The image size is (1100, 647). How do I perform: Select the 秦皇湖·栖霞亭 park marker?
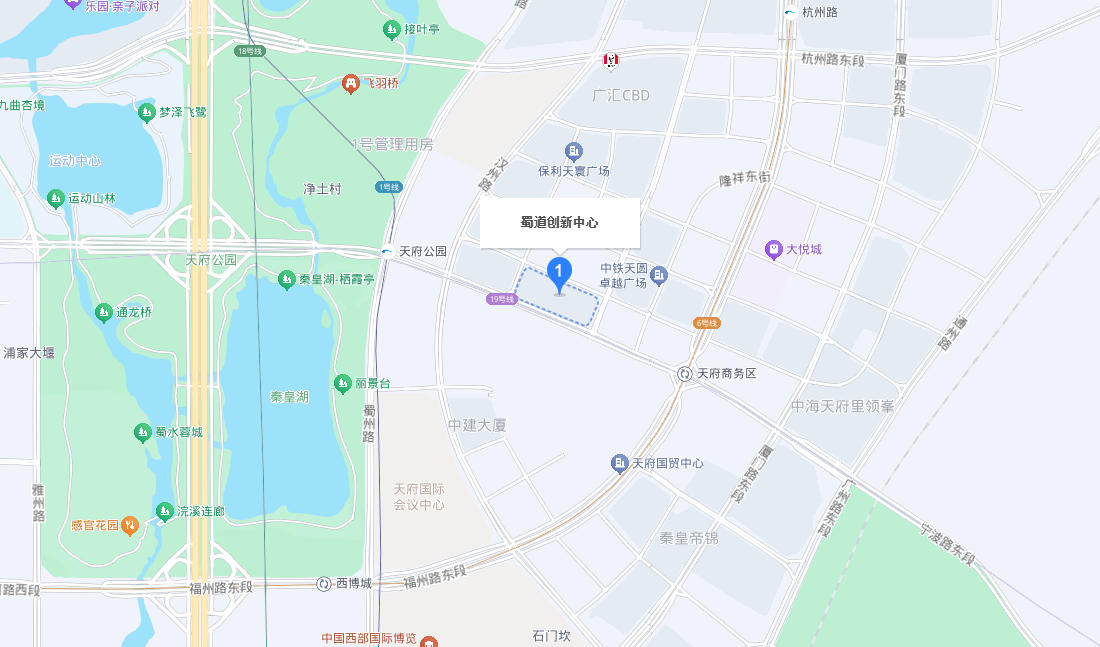(x=287, y=279)
